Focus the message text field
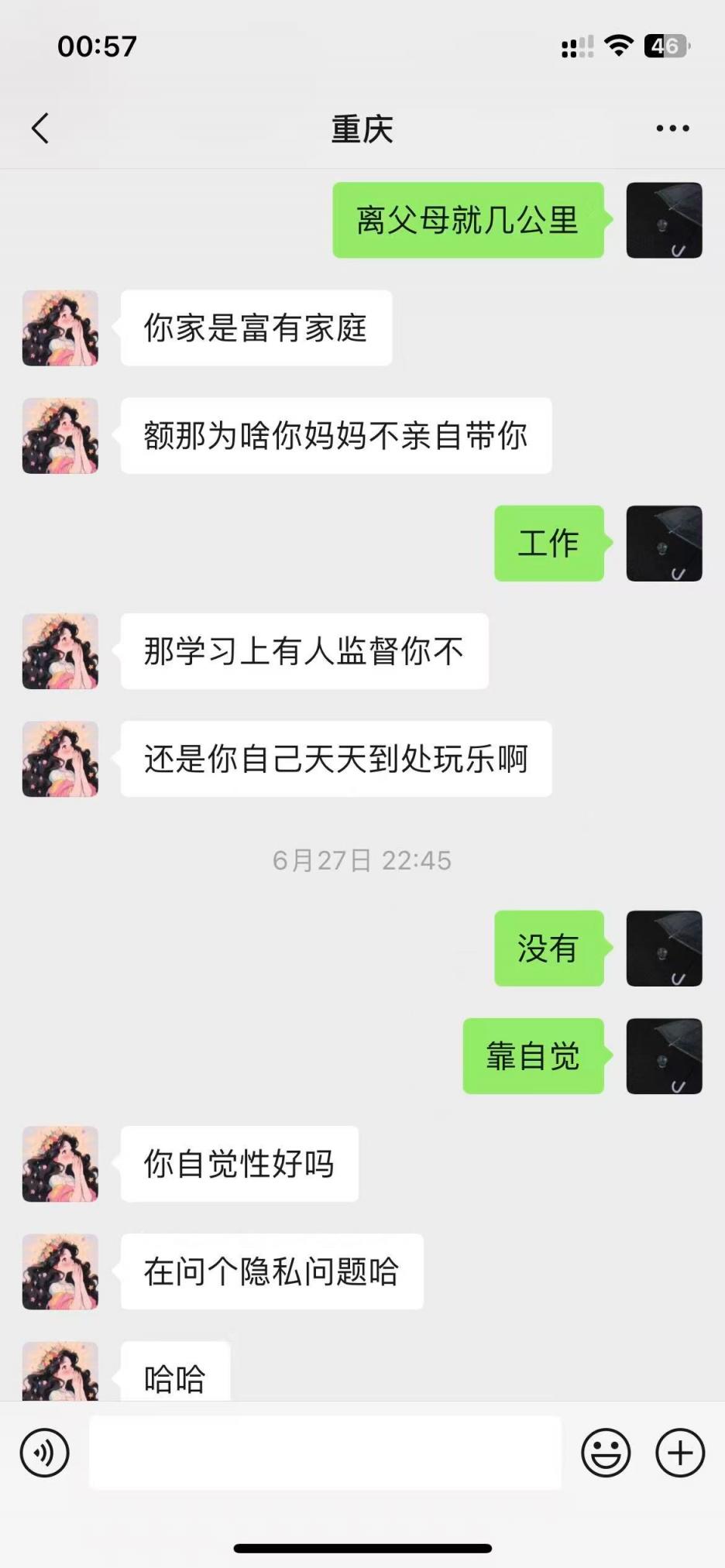This screenshot has width=725, height=1568. pyautogui.click(x=325, y=1453)
